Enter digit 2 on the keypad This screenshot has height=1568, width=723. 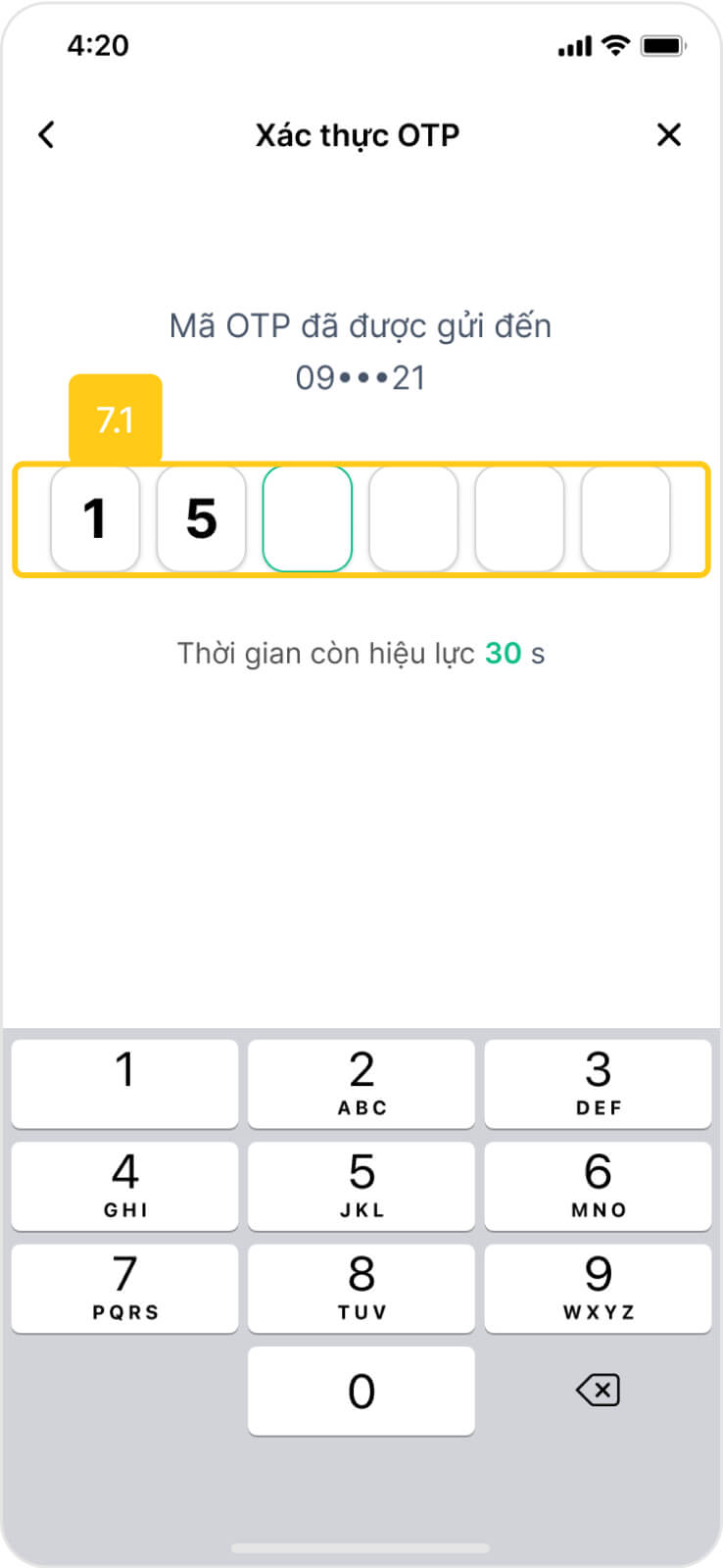(x=361, y=1084)
